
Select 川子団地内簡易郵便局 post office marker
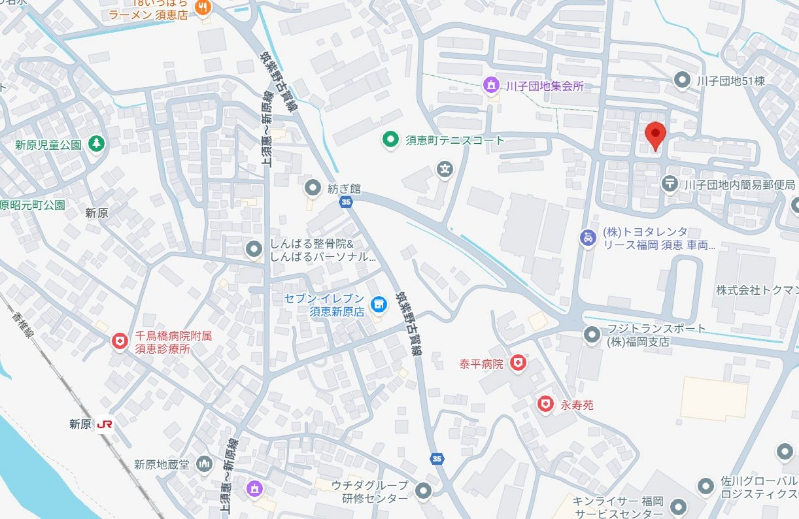click(x=669, y=184)
